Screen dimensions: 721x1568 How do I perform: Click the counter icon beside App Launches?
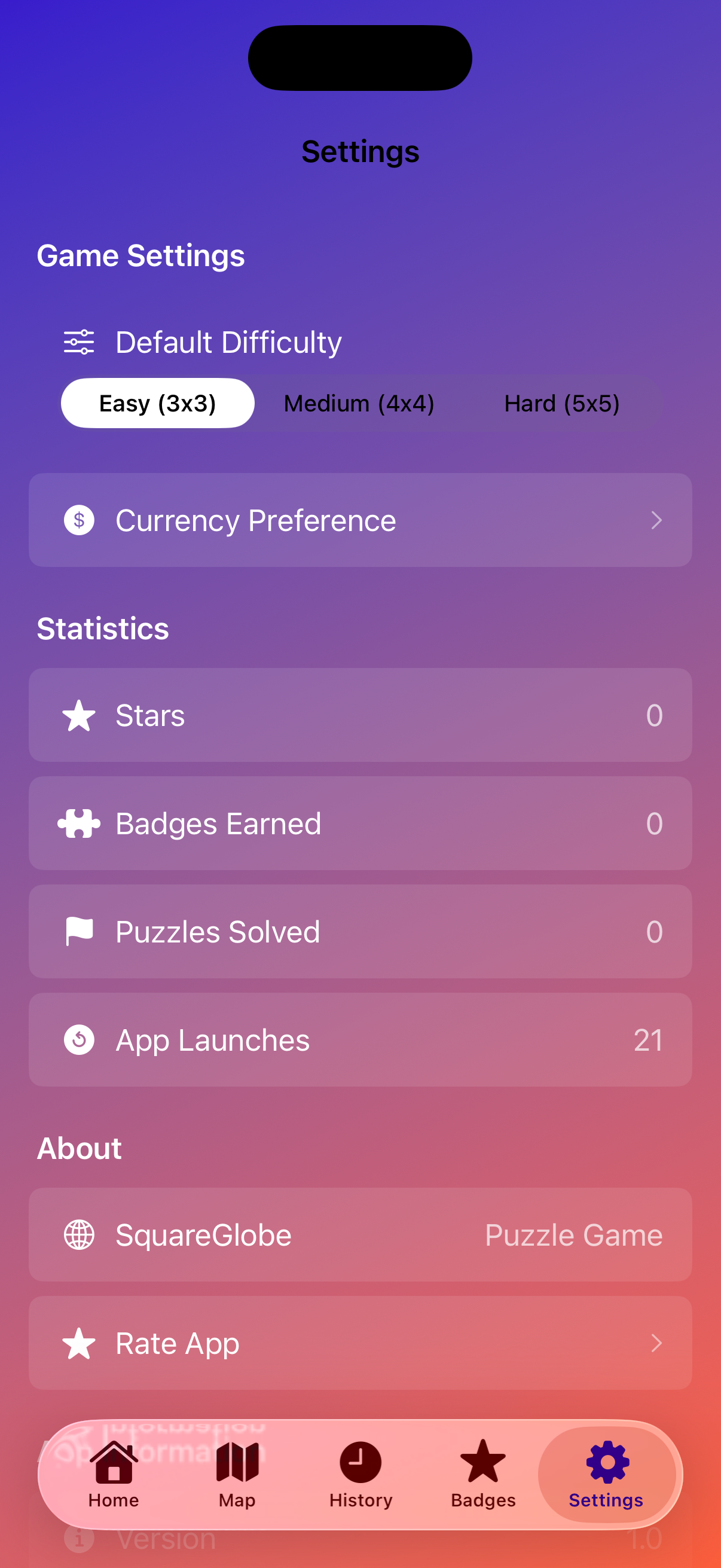tap(78, 1039)
